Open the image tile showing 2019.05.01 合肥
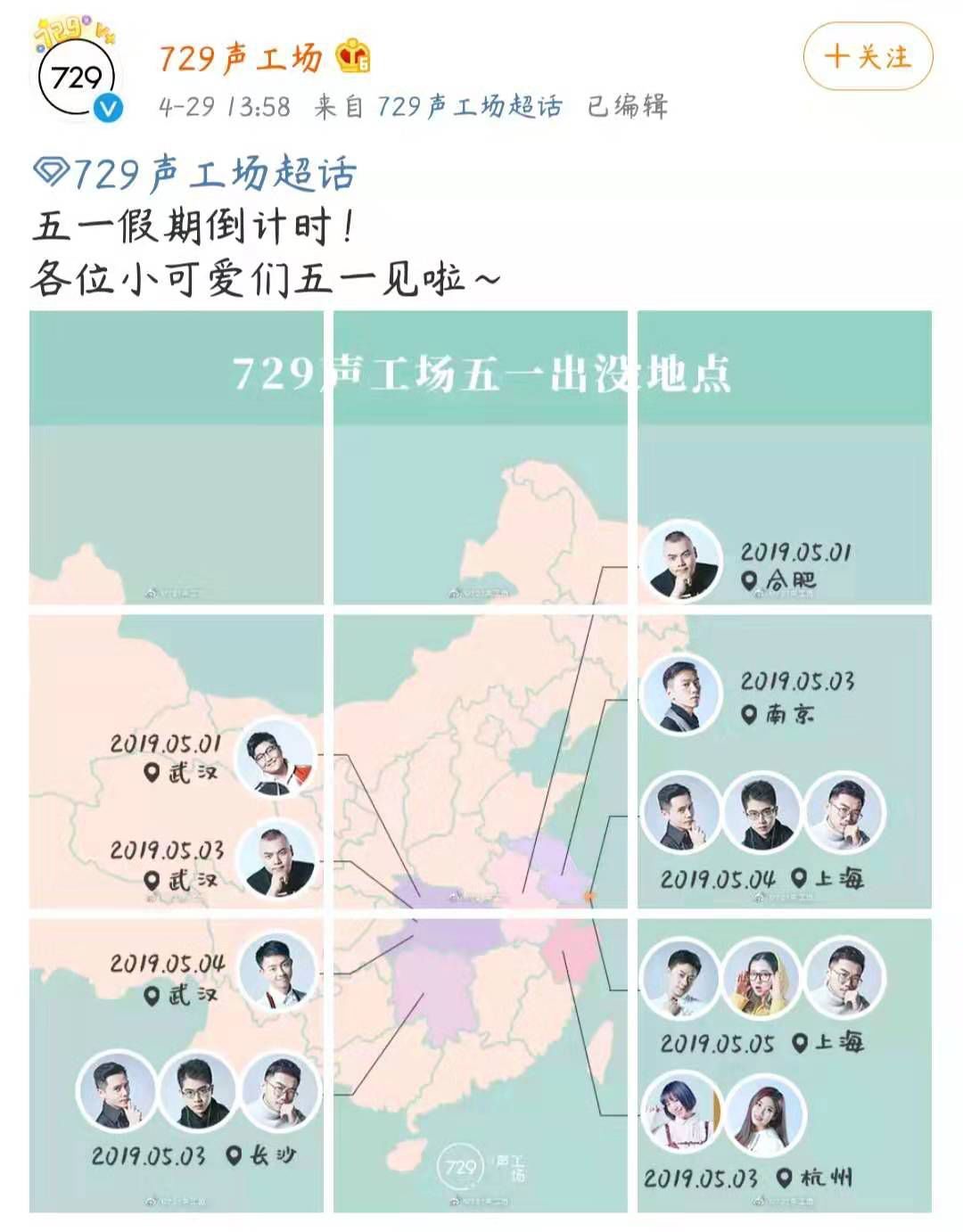The width and height of the screenshot is (963, 1232). coord(784,458)
